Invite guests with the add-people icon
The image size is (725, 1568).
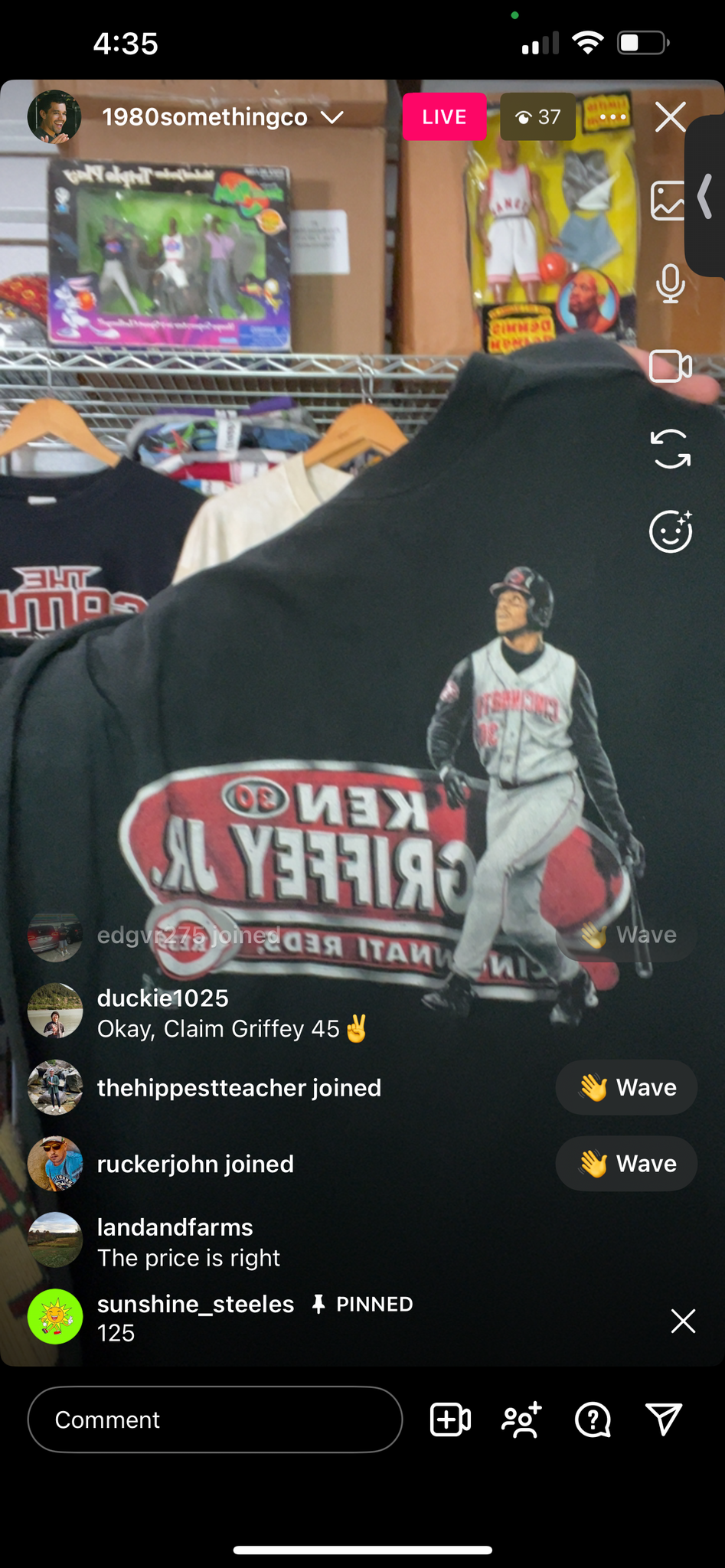tap(521, 1419)
